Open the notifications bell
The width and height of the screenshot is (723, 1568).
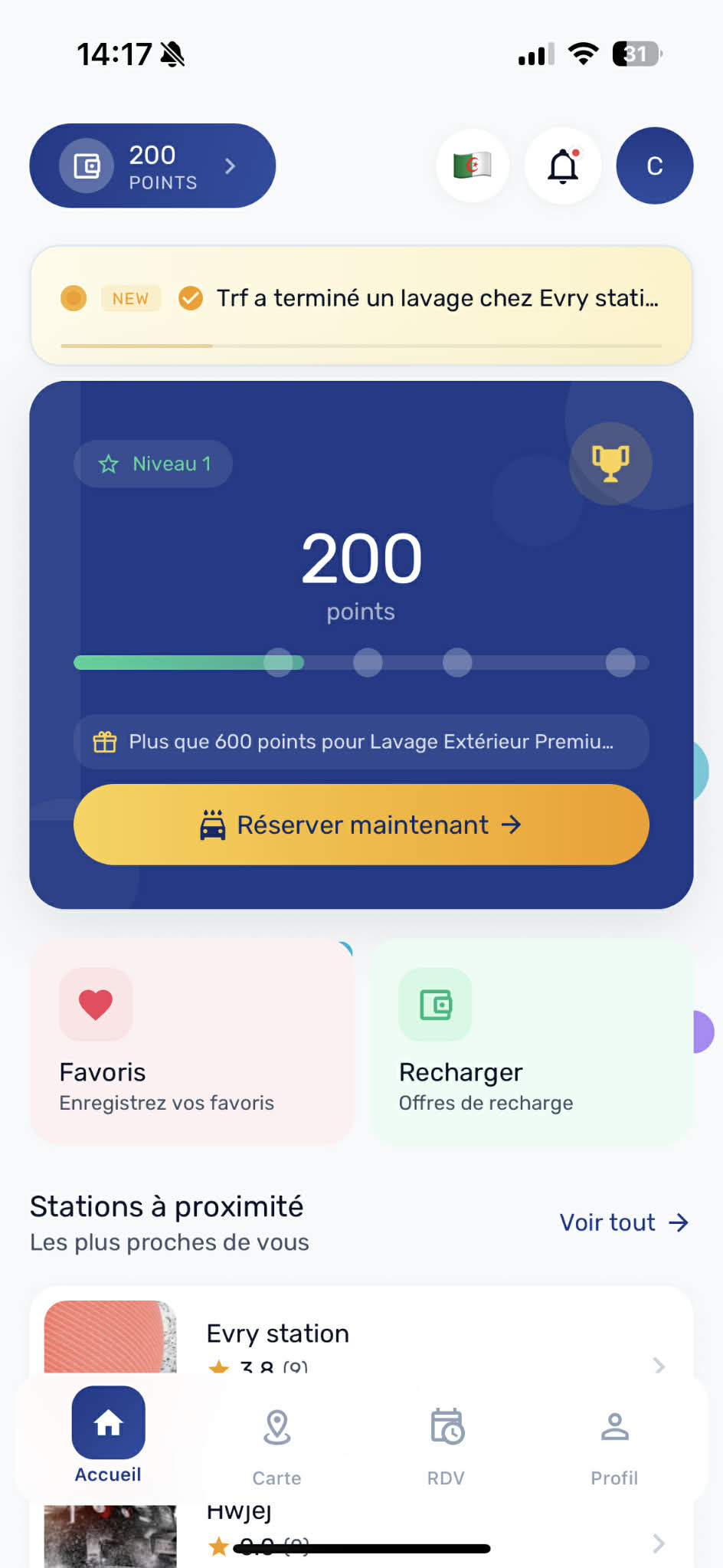[563, 166]
